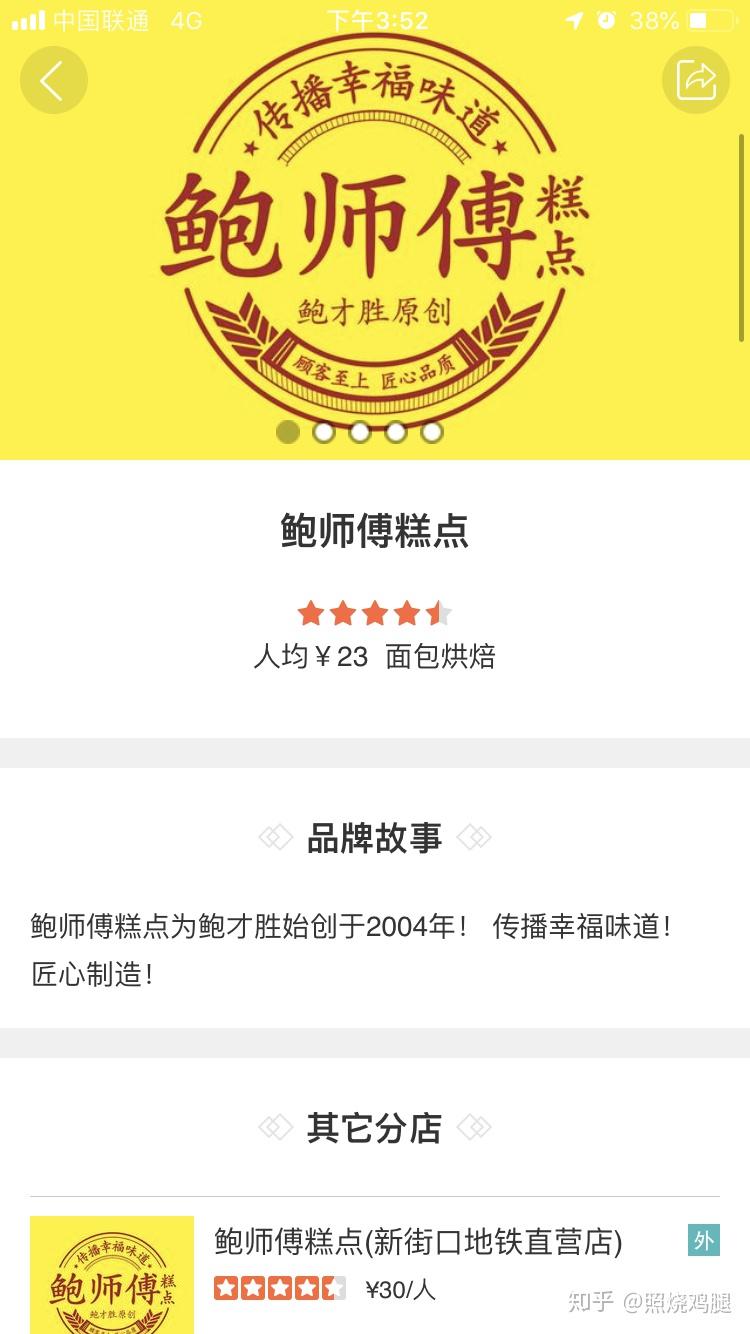Select the third carousel dot
The width and height of the screenshot is (750, 1334).
360,432
